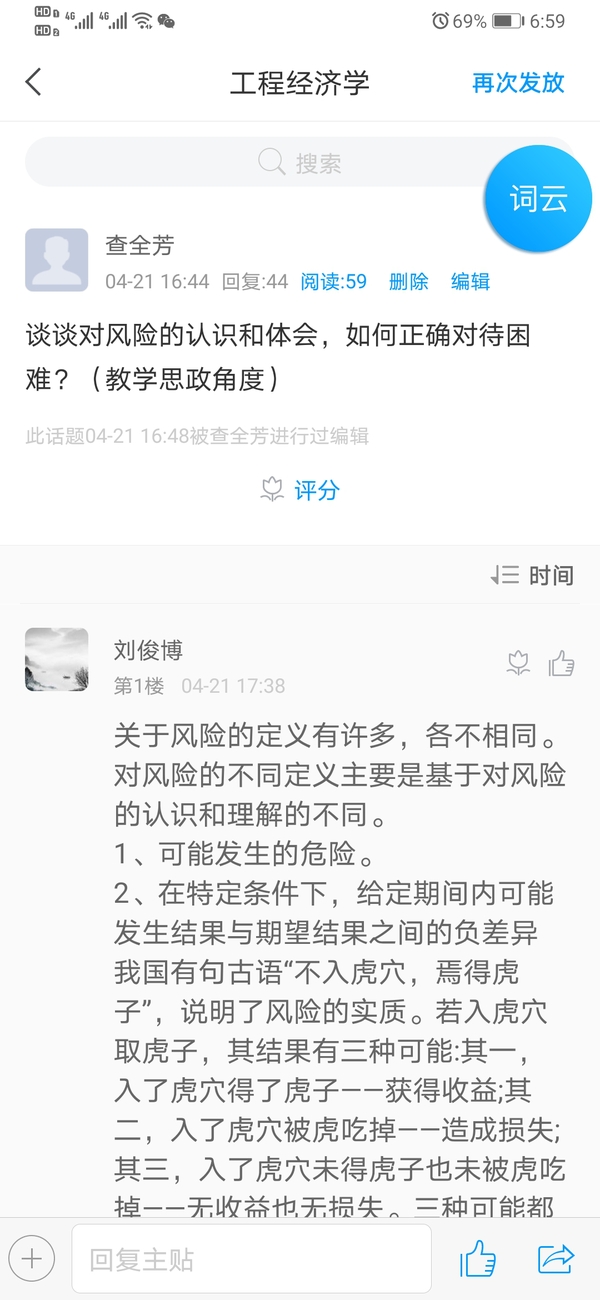Like 刘俊博's reply
Viewport: 600px width, 1300px height.
tap(561, 663)
